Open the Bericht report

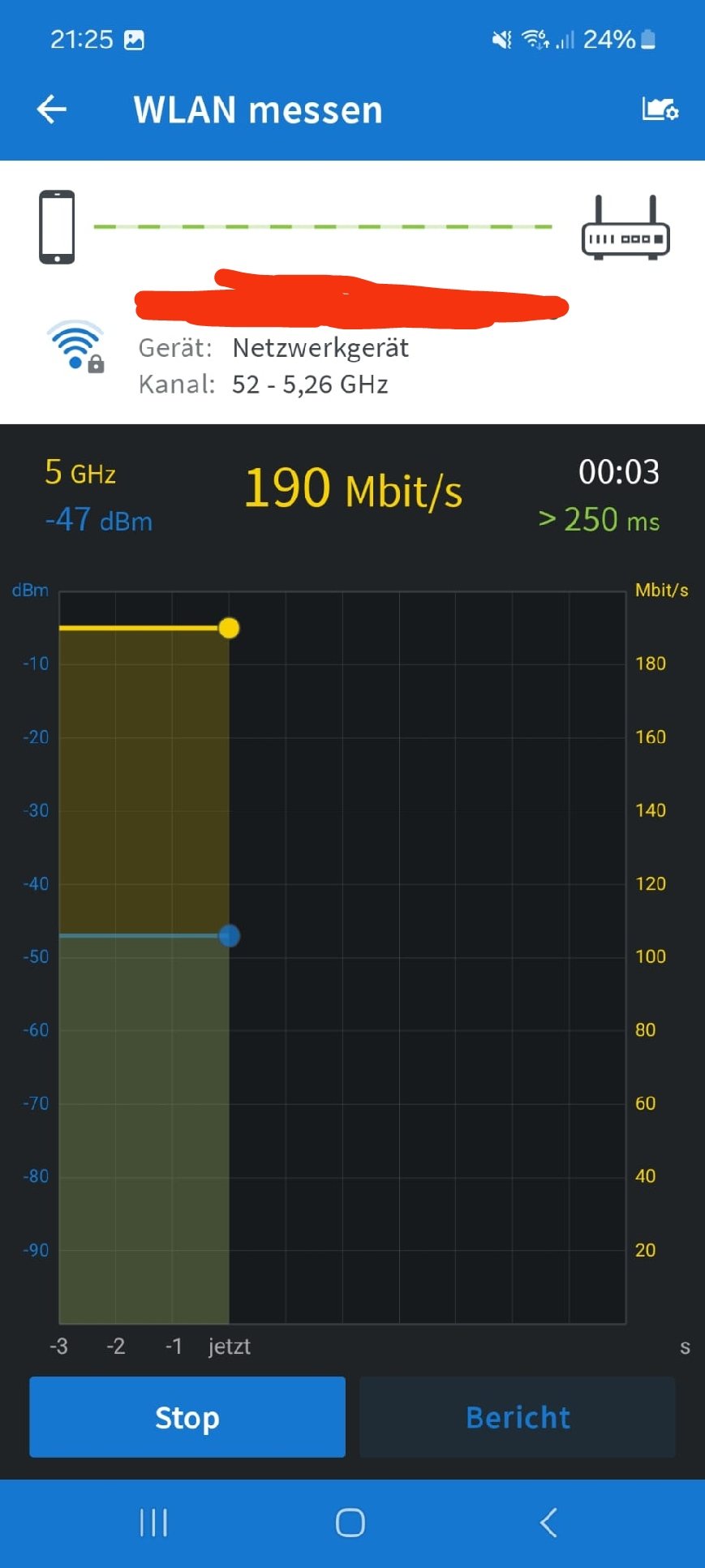518,1417
